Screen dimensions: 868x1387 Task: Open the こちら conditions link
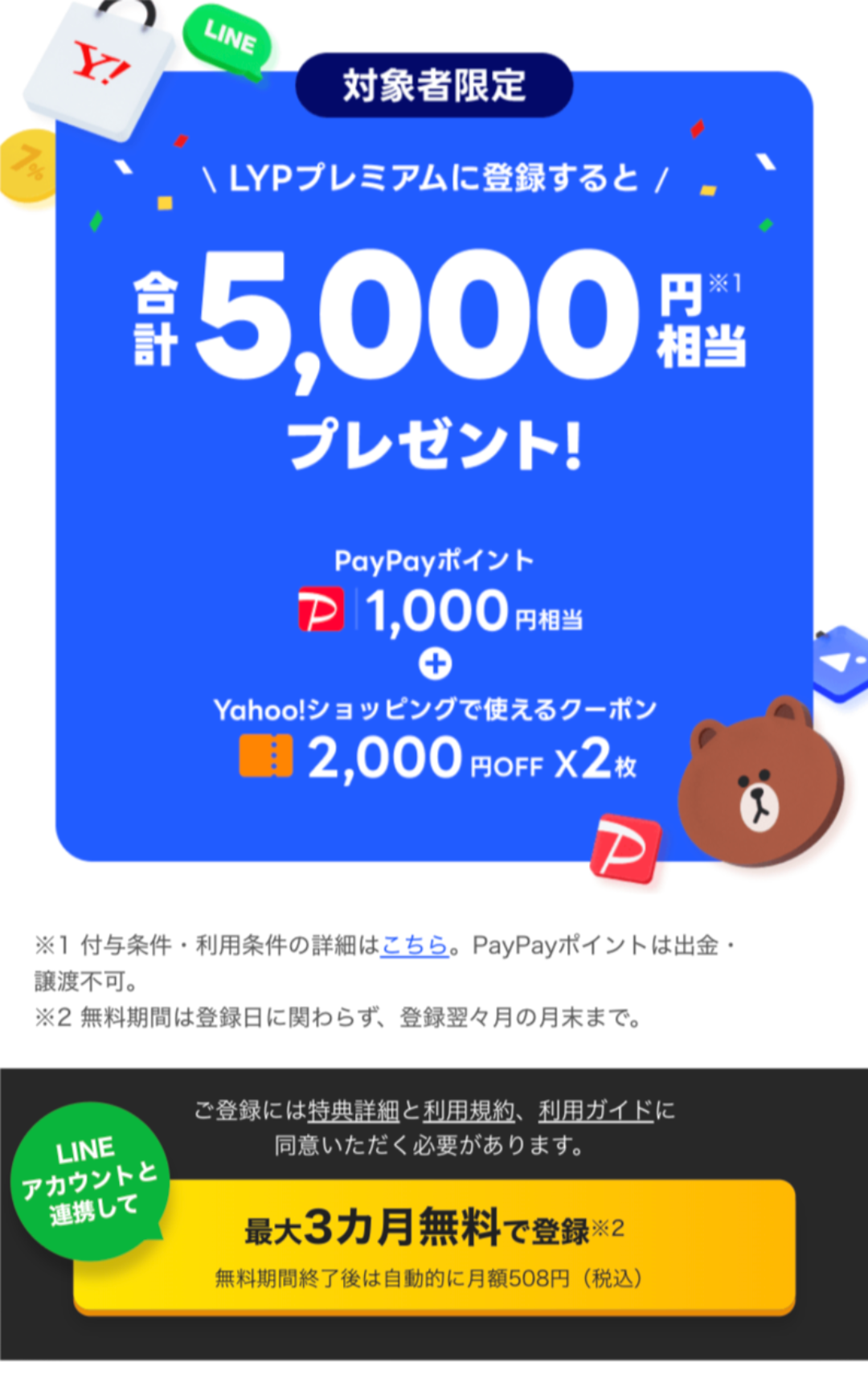(x=414, y=945)
